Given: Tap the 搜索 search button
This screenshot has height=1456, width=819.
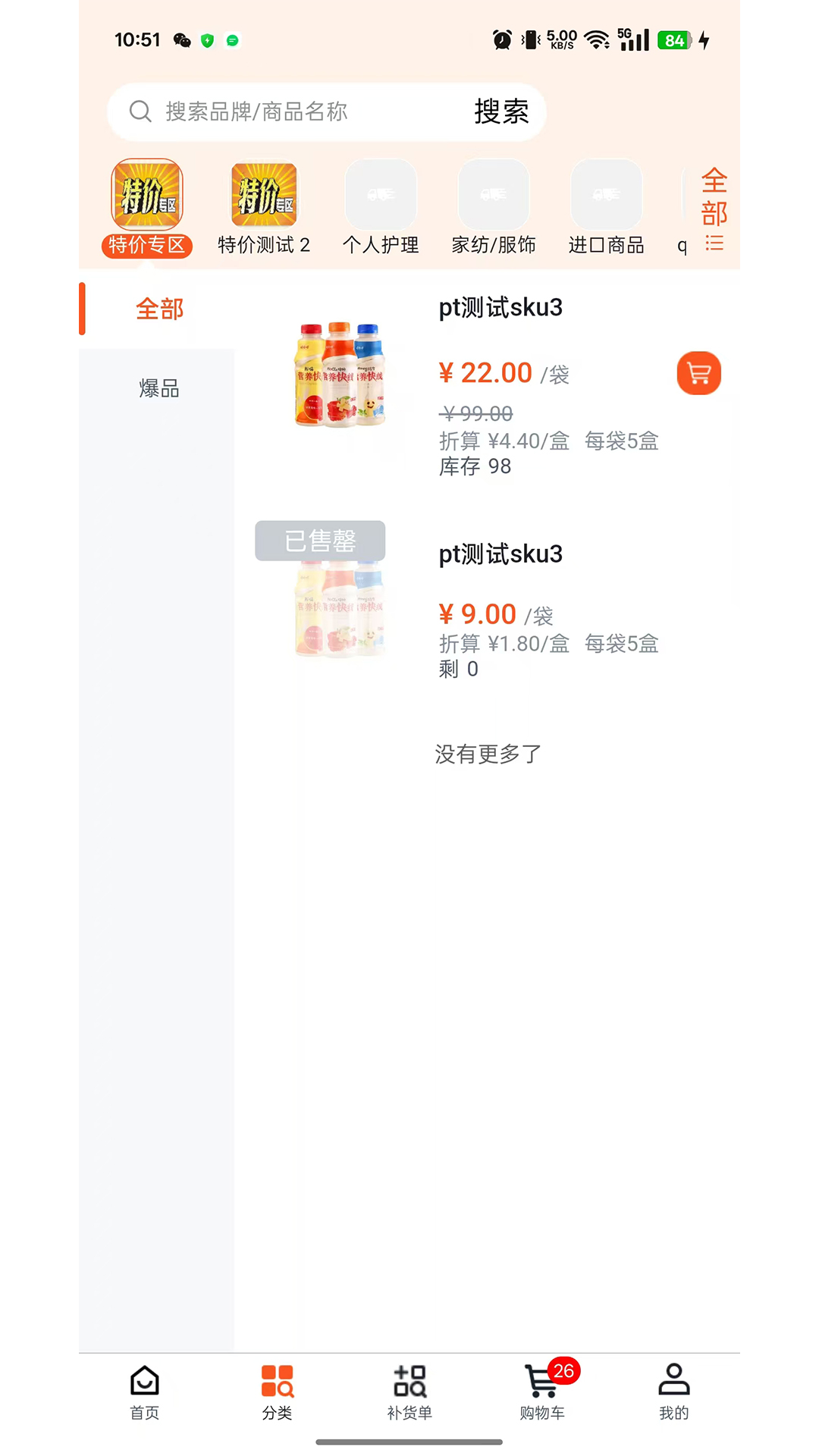Looking at the screenshot, I should [x=501, y=111].
